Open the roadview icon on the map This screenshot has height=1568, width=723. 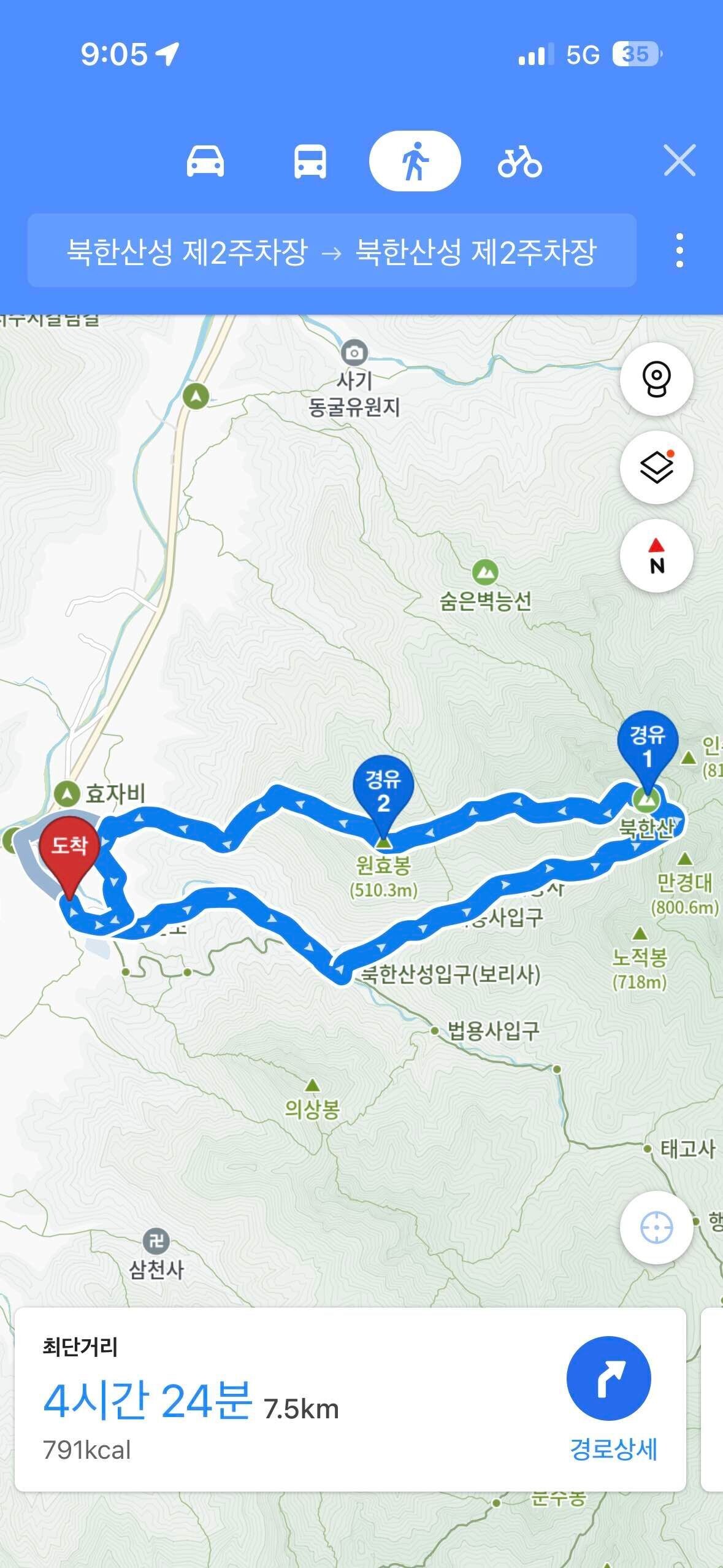click(657, 379)
